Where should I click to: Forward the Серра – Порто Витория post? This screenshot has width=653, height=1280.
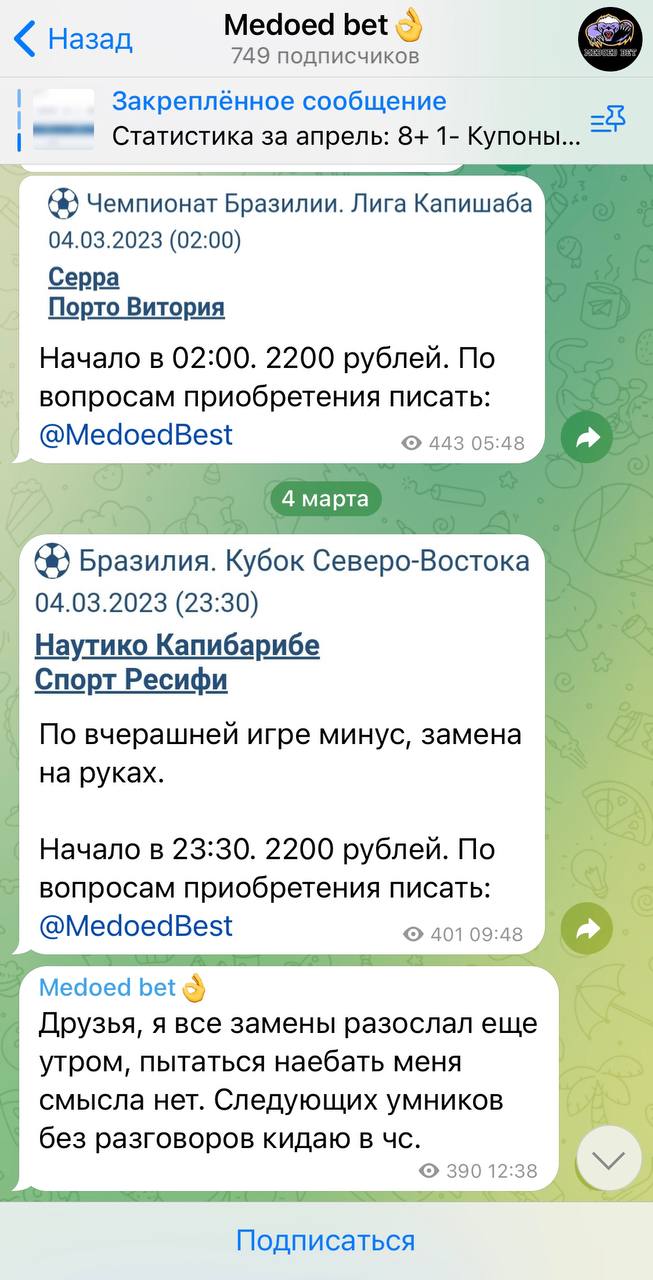pyautogui.click(x=586, y=437)
